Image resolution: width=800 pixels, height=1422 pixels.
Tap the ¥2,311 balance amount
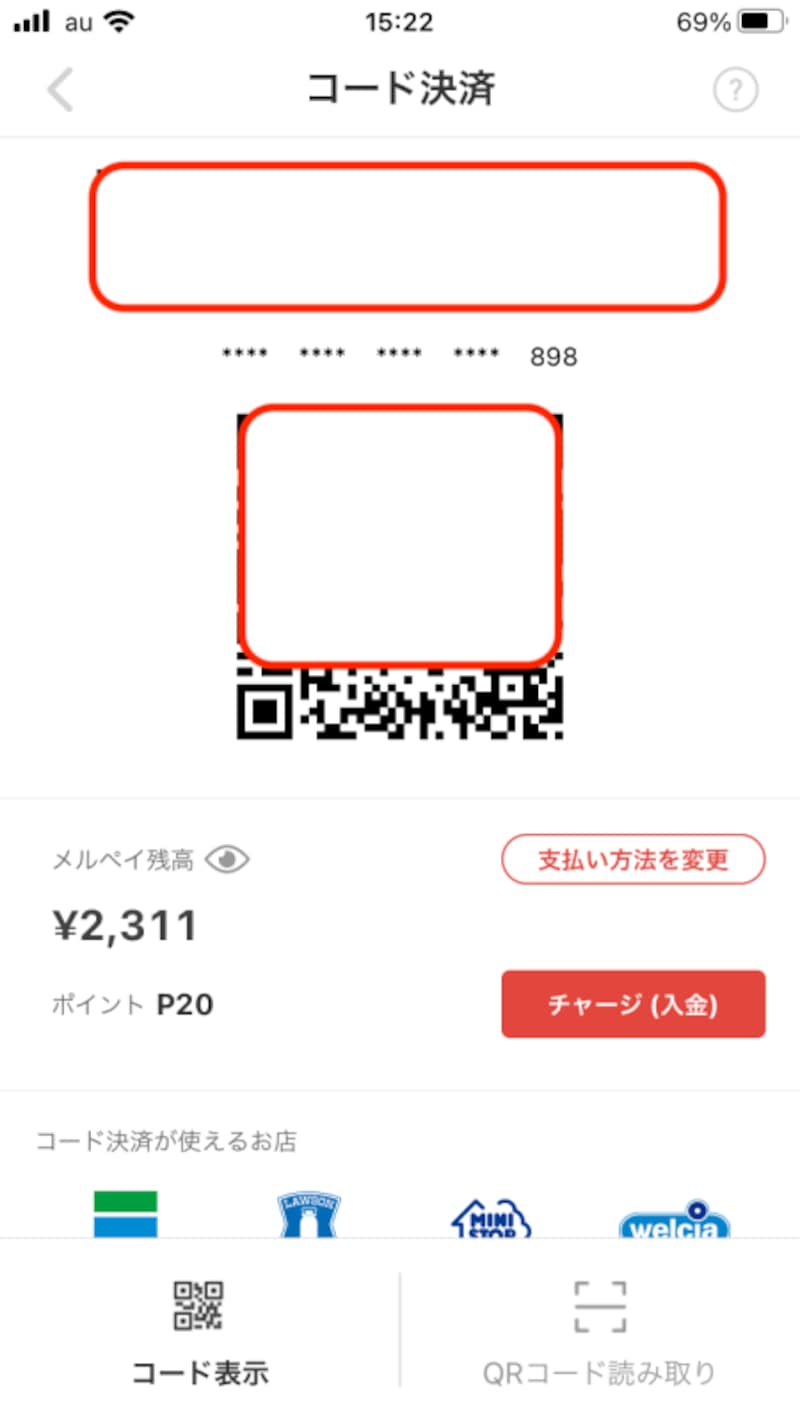click(x=124, y=924)
